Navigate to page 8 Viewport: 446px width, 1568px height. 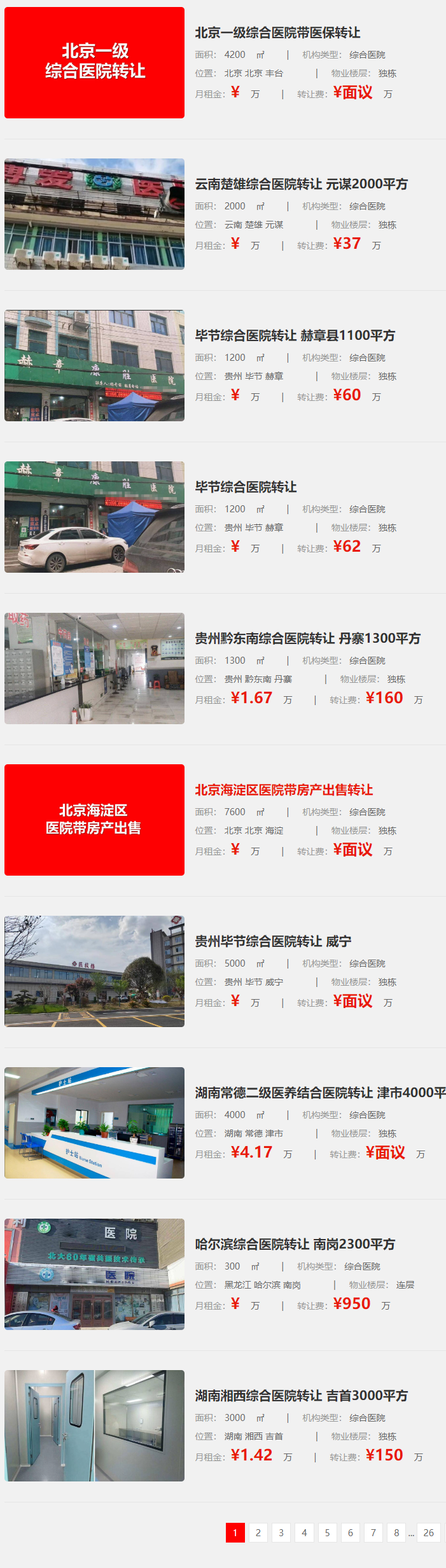tap(396, 1533)
